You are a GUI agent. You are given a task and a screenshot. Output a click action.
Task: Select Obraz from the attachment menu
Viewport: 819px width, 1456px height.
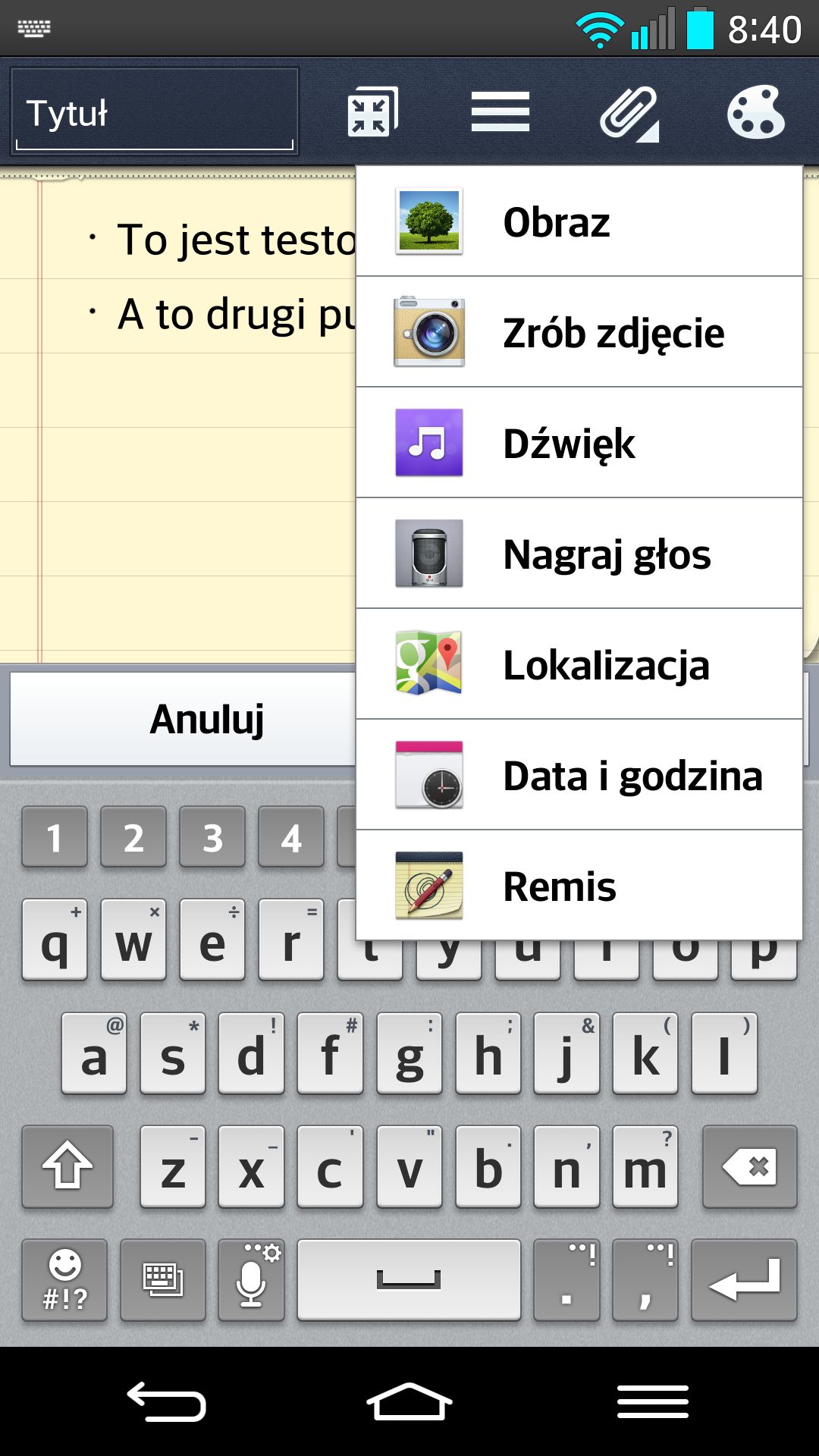579,222
